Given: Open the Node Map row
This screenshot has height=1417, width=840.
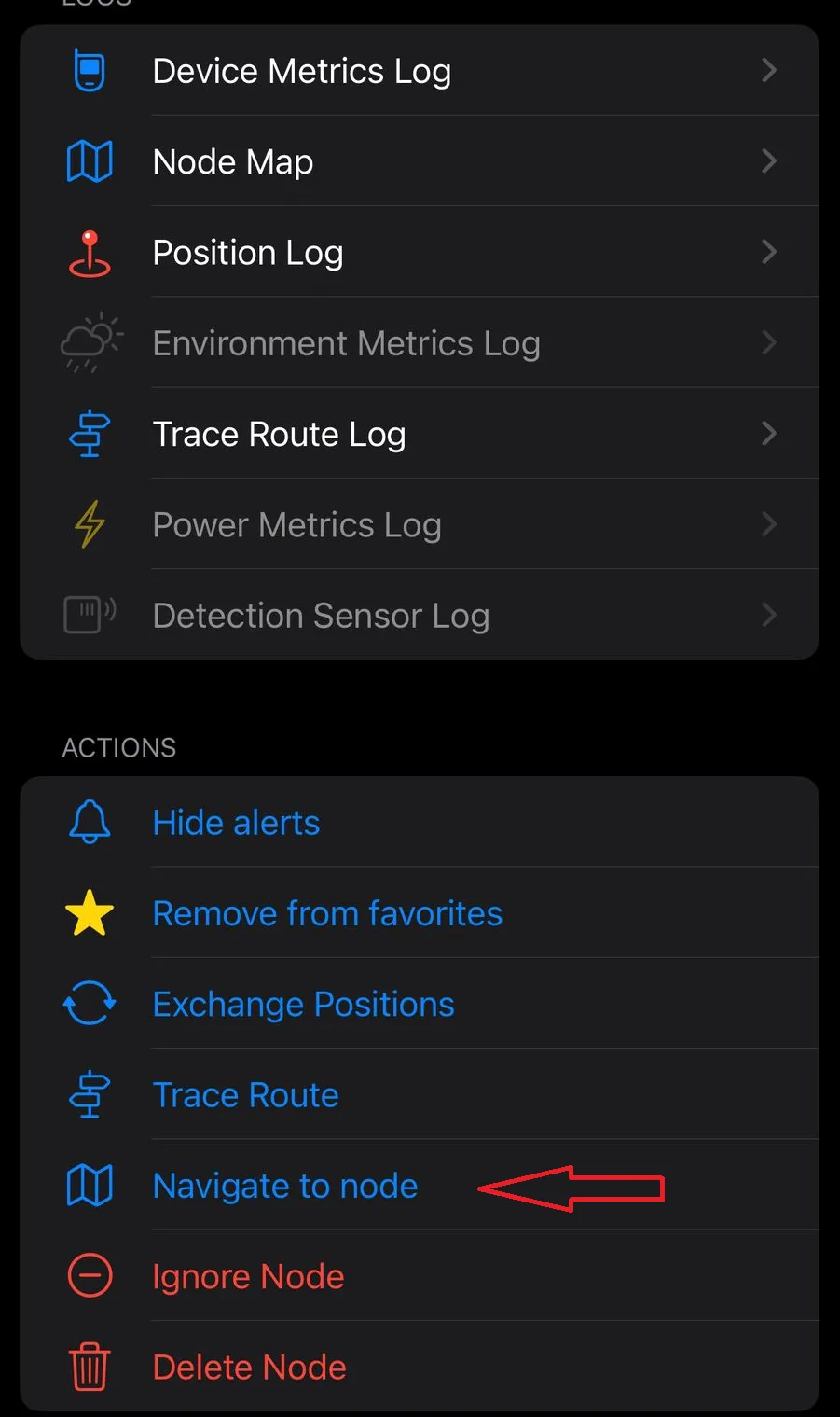Looking at the screenshot, I should (420, 161).
